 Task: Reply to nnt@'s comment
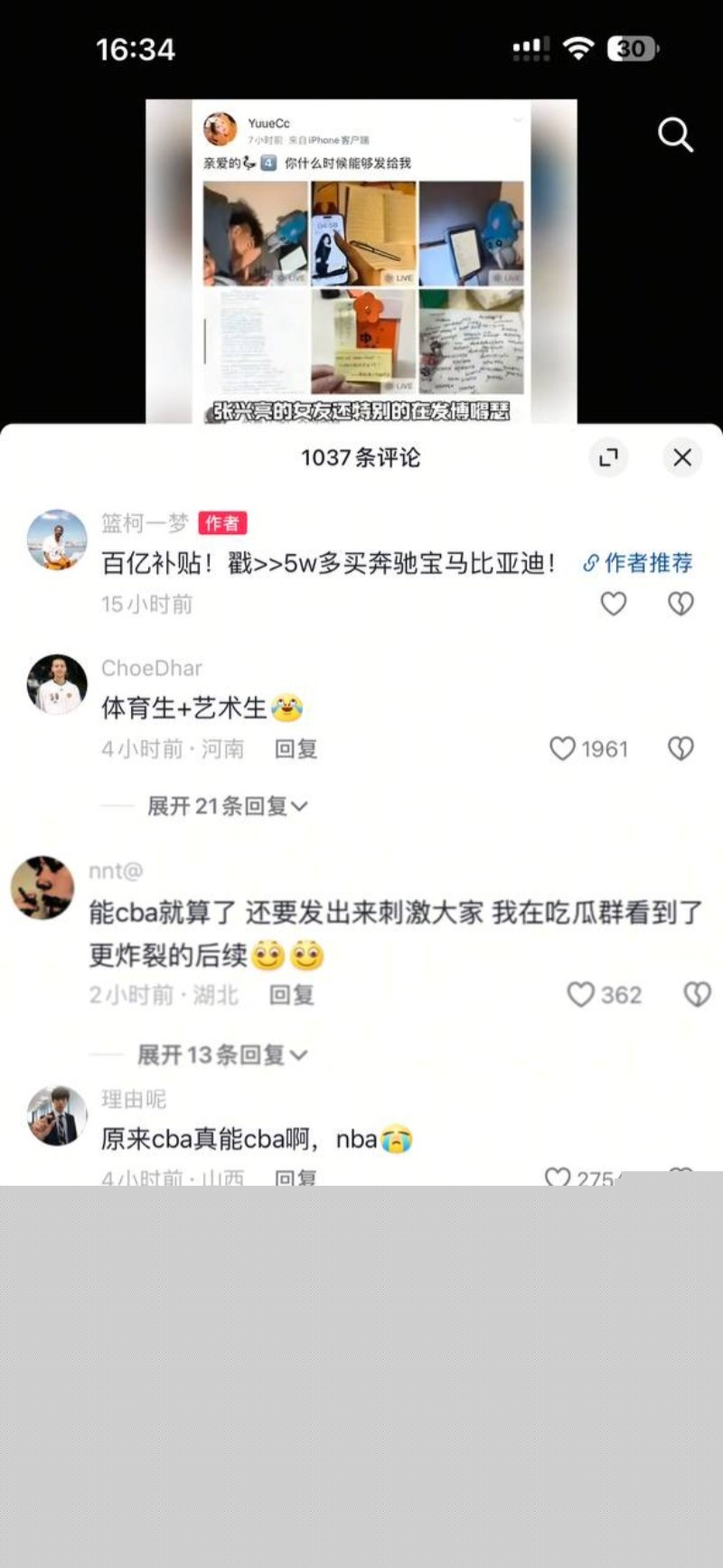click(x=291, y=995)
